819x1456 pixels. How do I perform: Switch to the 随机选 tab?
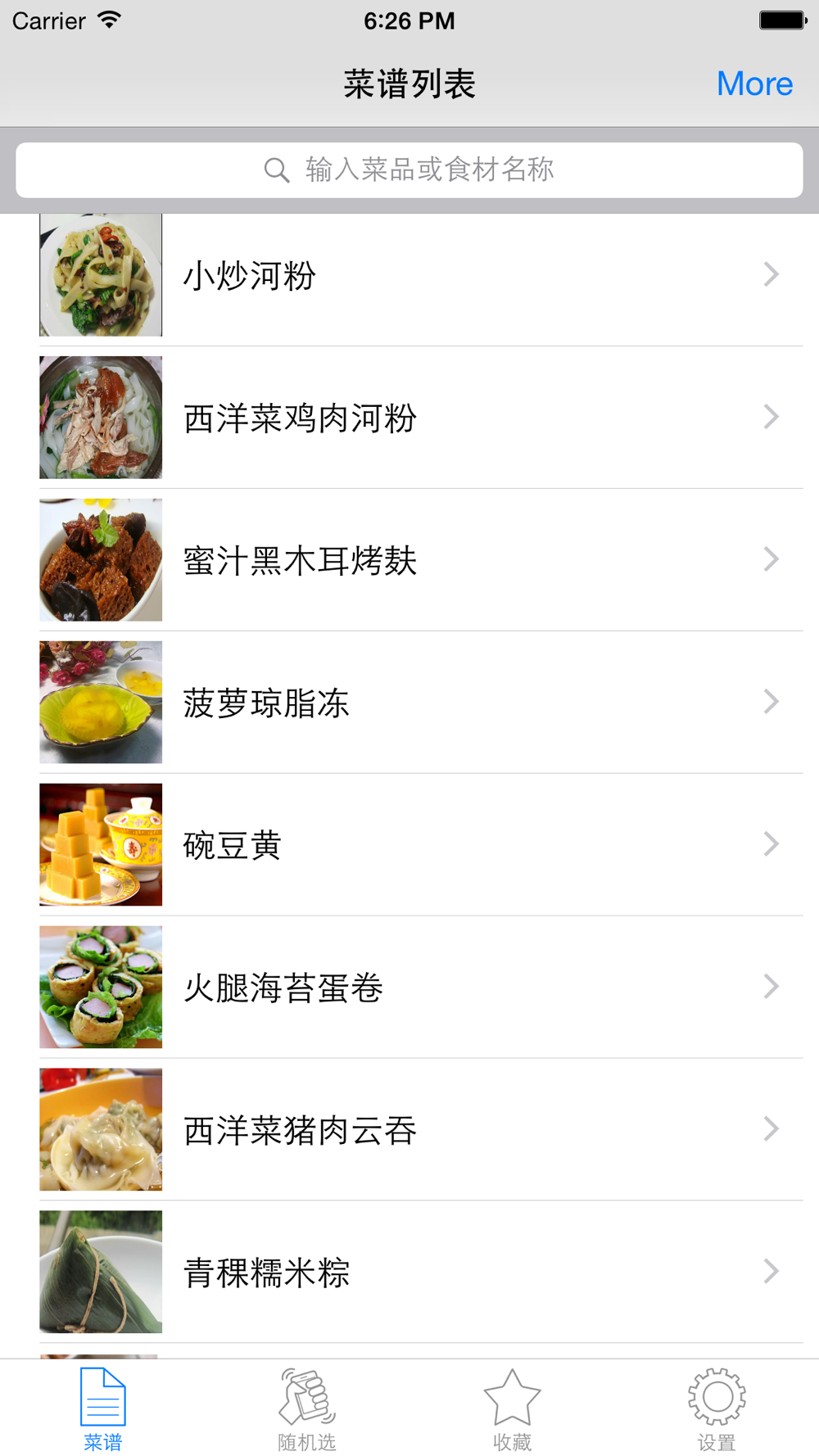[307, 1409]
